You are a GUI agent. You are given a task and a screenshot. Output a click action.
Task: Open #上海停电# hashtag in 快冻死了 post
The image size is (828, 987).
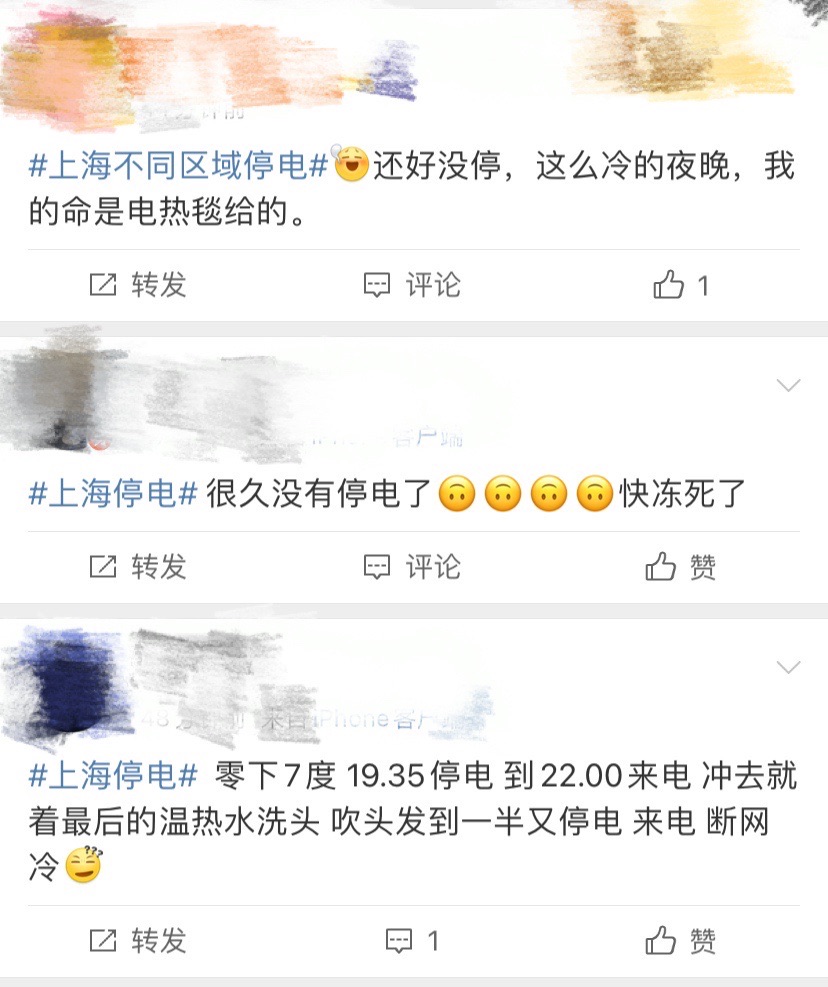112,494
